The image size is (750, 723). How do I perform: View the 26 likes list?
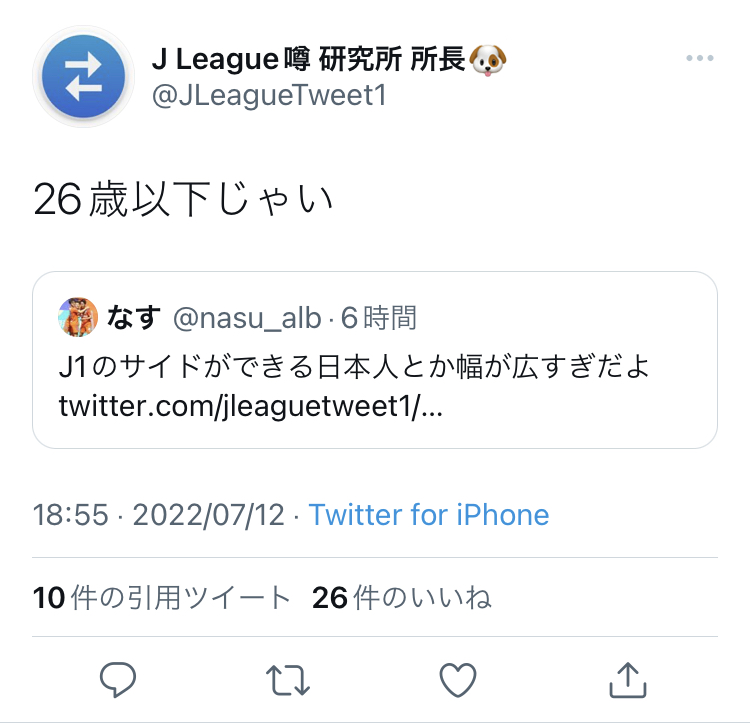(x=402, y=598)
